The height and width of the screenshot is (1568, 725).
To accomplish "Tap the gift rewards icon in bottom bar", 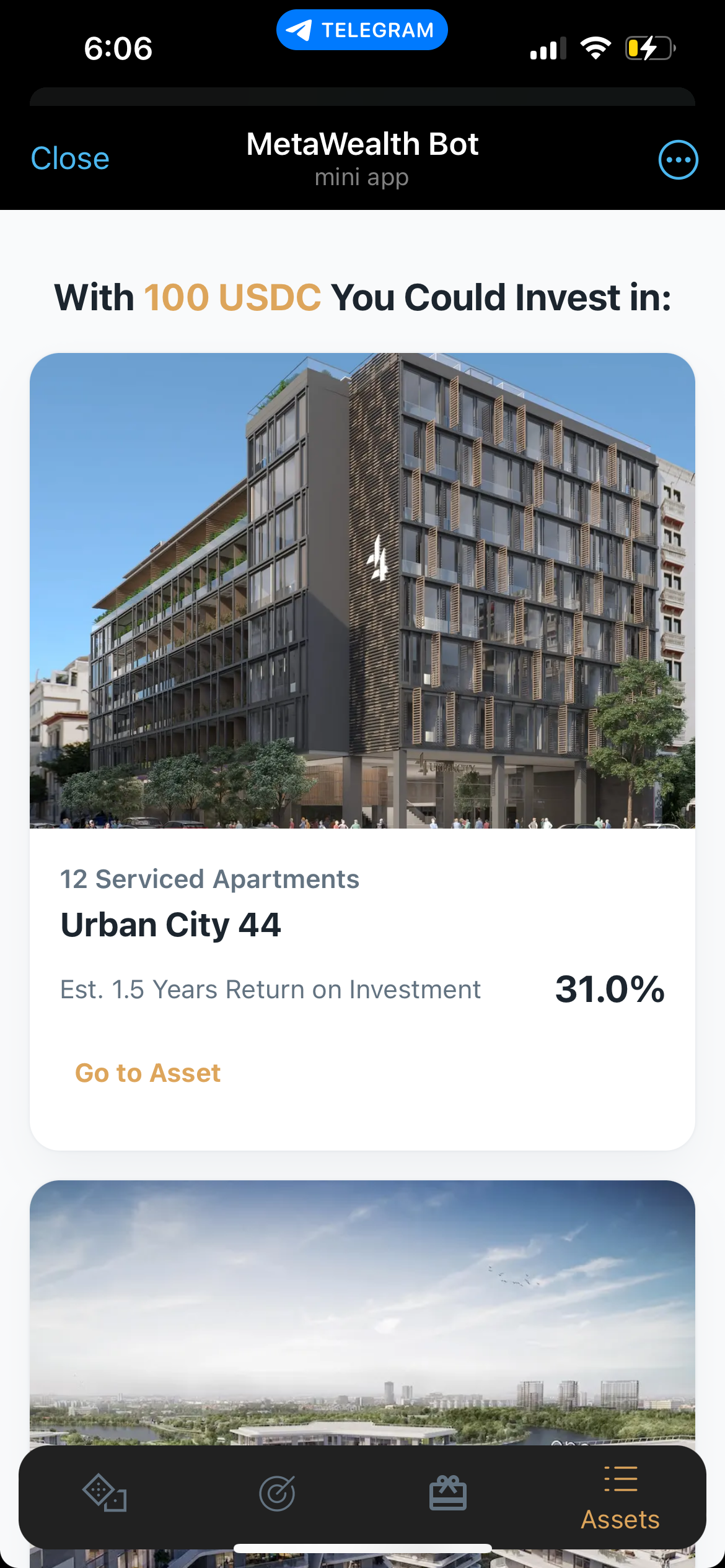I will point(448,1492).
